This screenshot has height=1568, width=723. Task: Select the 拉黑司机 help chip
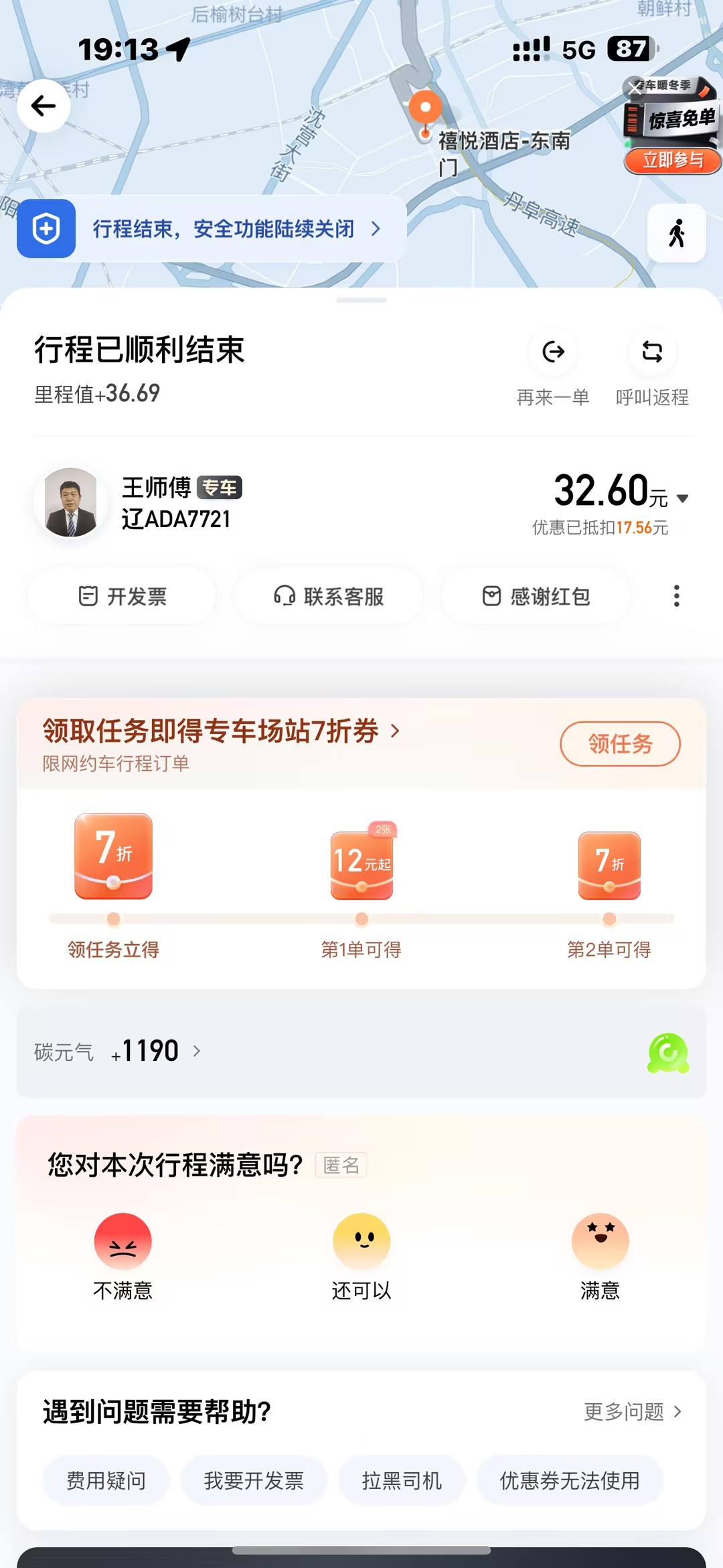point(402,1480)
